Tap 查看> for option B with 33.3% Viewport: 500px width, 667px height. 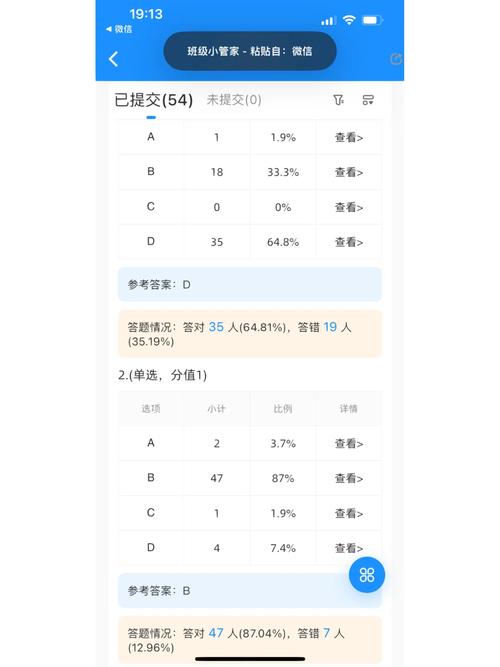(x=349, y=172)
